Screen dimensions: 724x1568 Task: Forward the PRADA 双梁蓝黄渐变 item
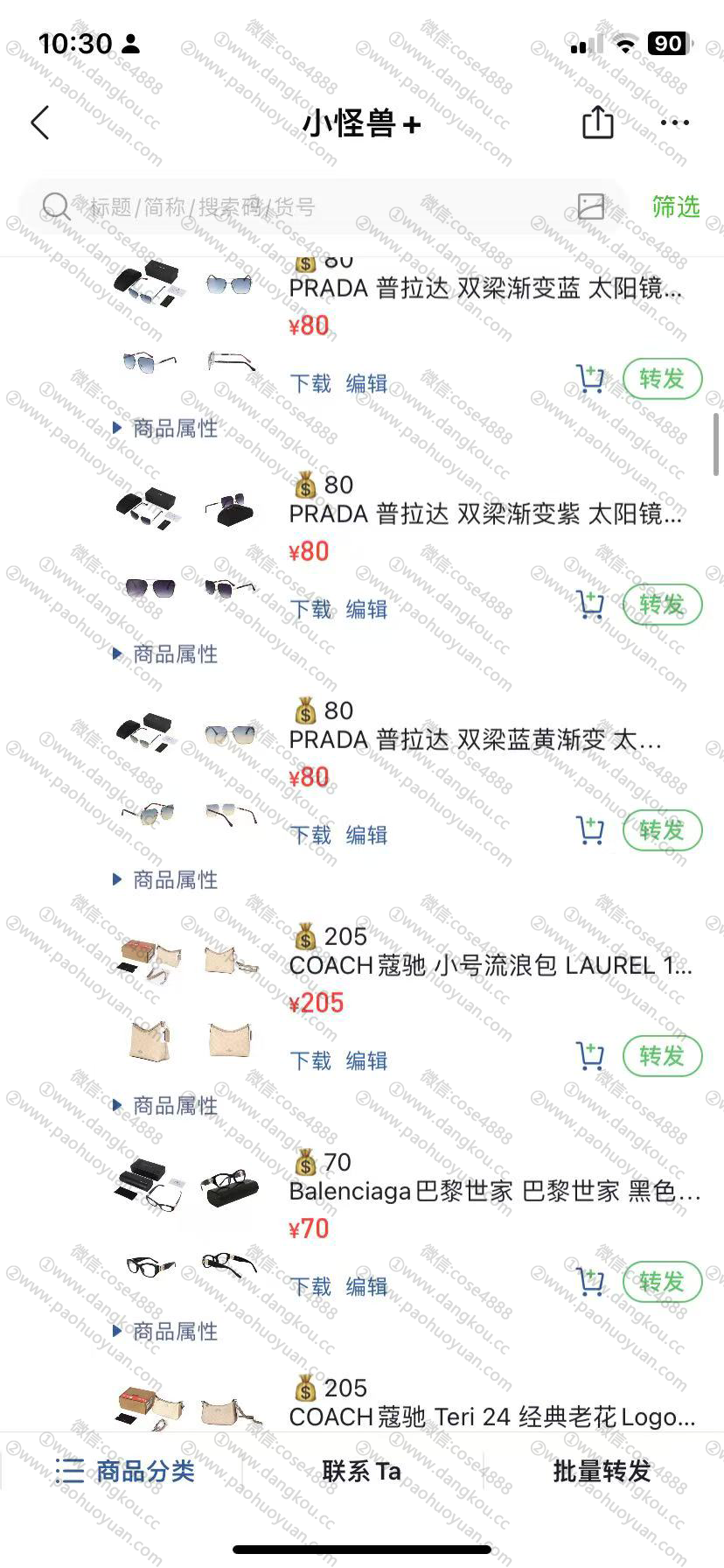click(x=662, y=830)
